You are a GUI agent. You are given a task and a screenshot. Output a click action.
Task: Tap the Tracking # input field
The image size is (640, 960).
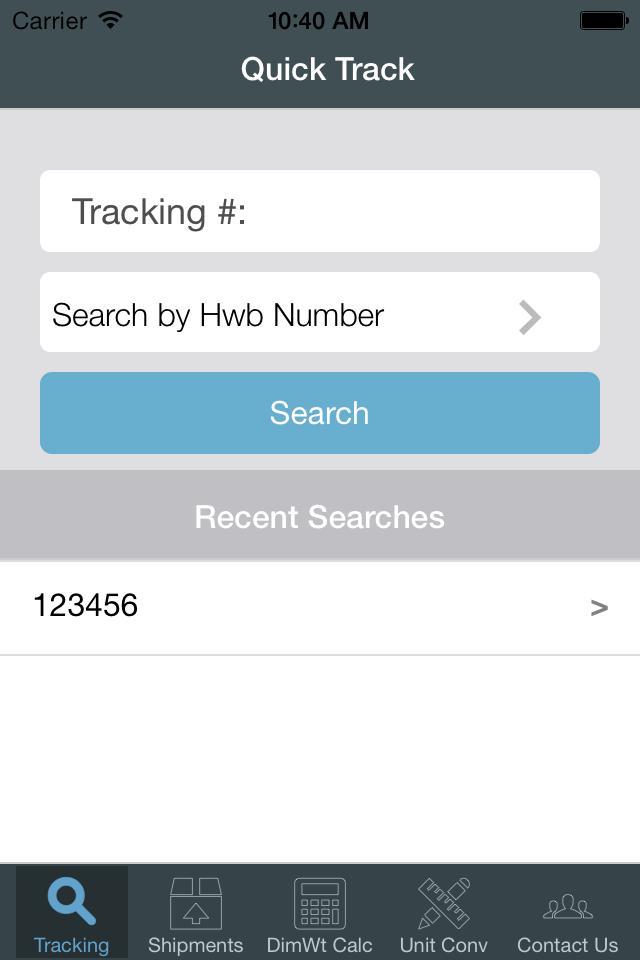pos(320,211)
